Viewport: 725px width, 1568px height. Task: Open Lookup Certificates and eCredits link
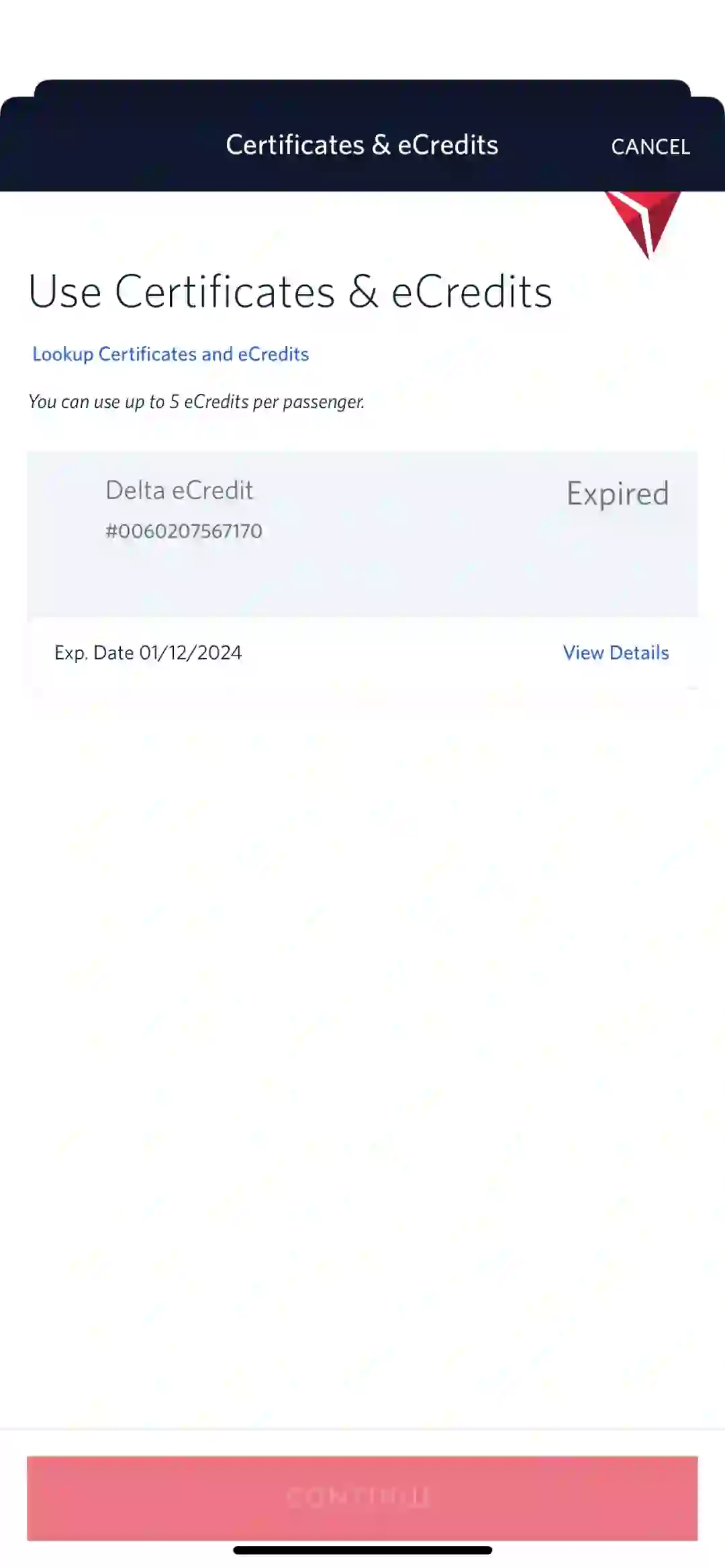pyautogui.click(x=171, y=354)
